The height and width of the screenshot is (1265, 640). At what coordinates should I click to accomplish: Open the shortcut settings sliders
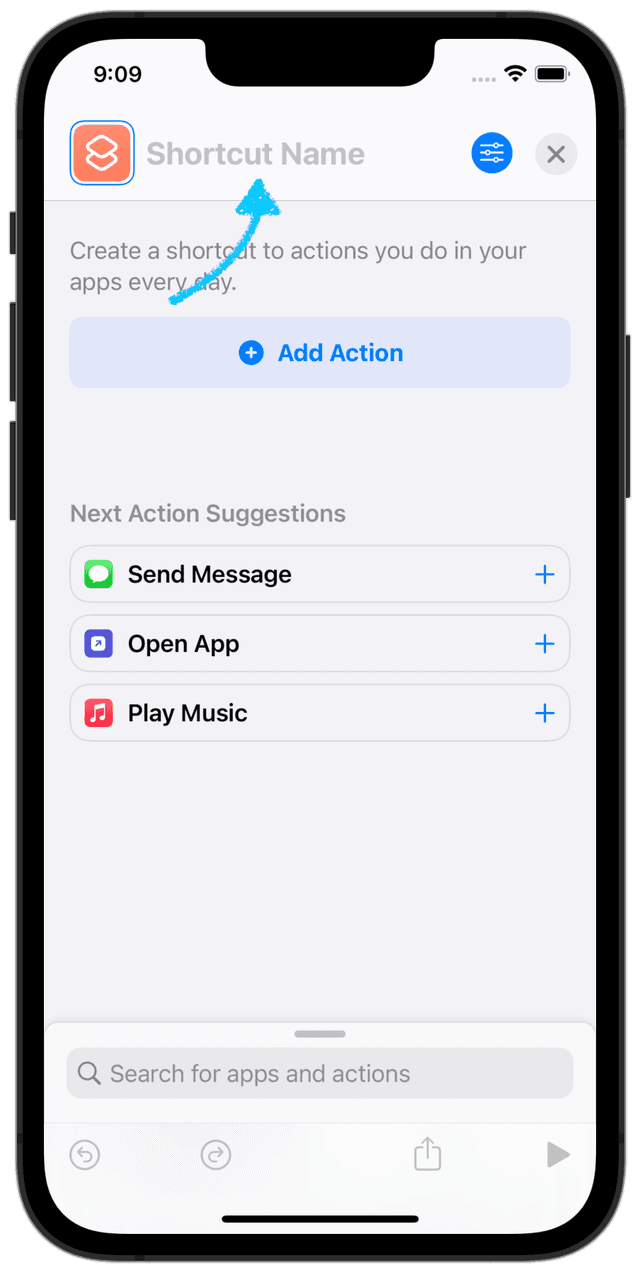click(492, 153)
